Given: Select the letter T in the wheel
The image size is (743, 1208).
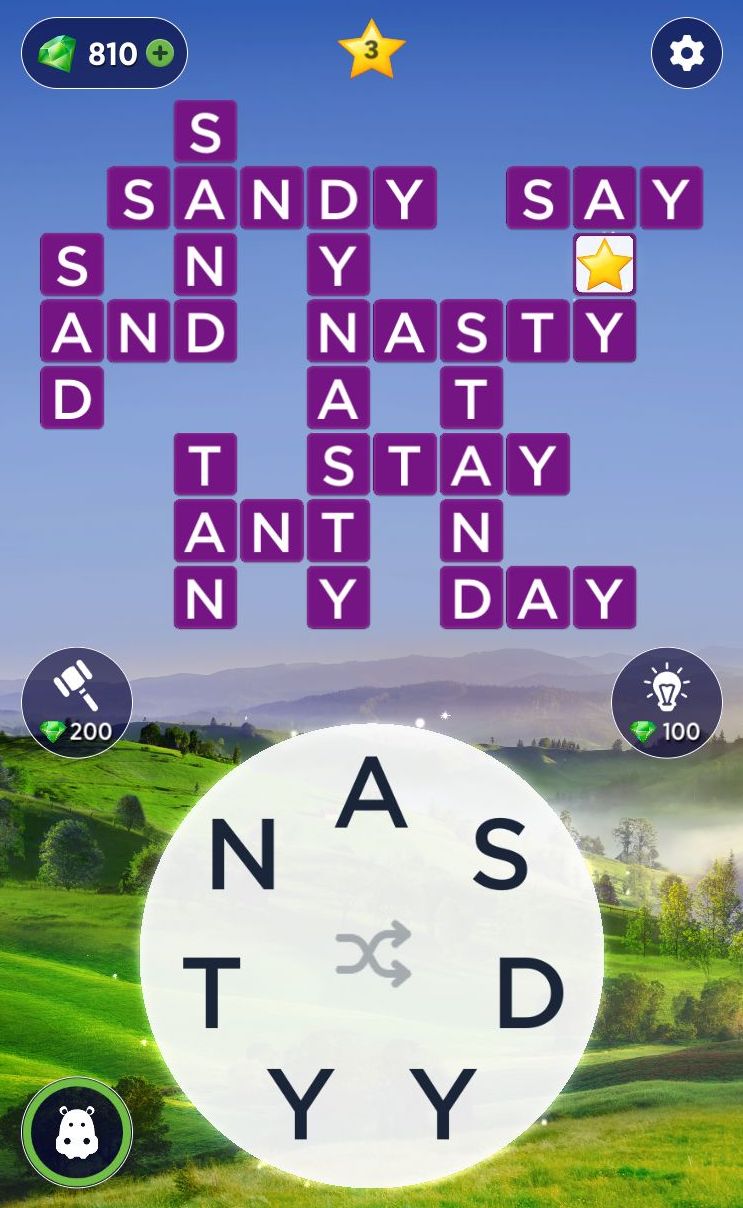Looking at the screenshot, I should click(x=212, y=992).
